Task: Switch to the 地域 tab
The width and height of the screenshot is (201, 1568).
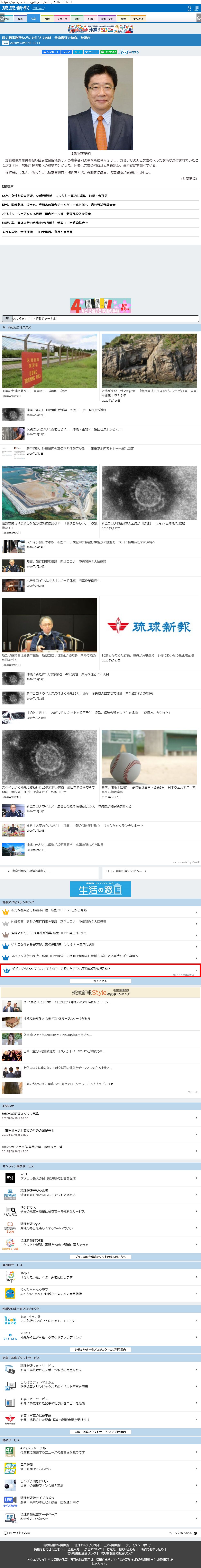Action: (x=77, y=19)
